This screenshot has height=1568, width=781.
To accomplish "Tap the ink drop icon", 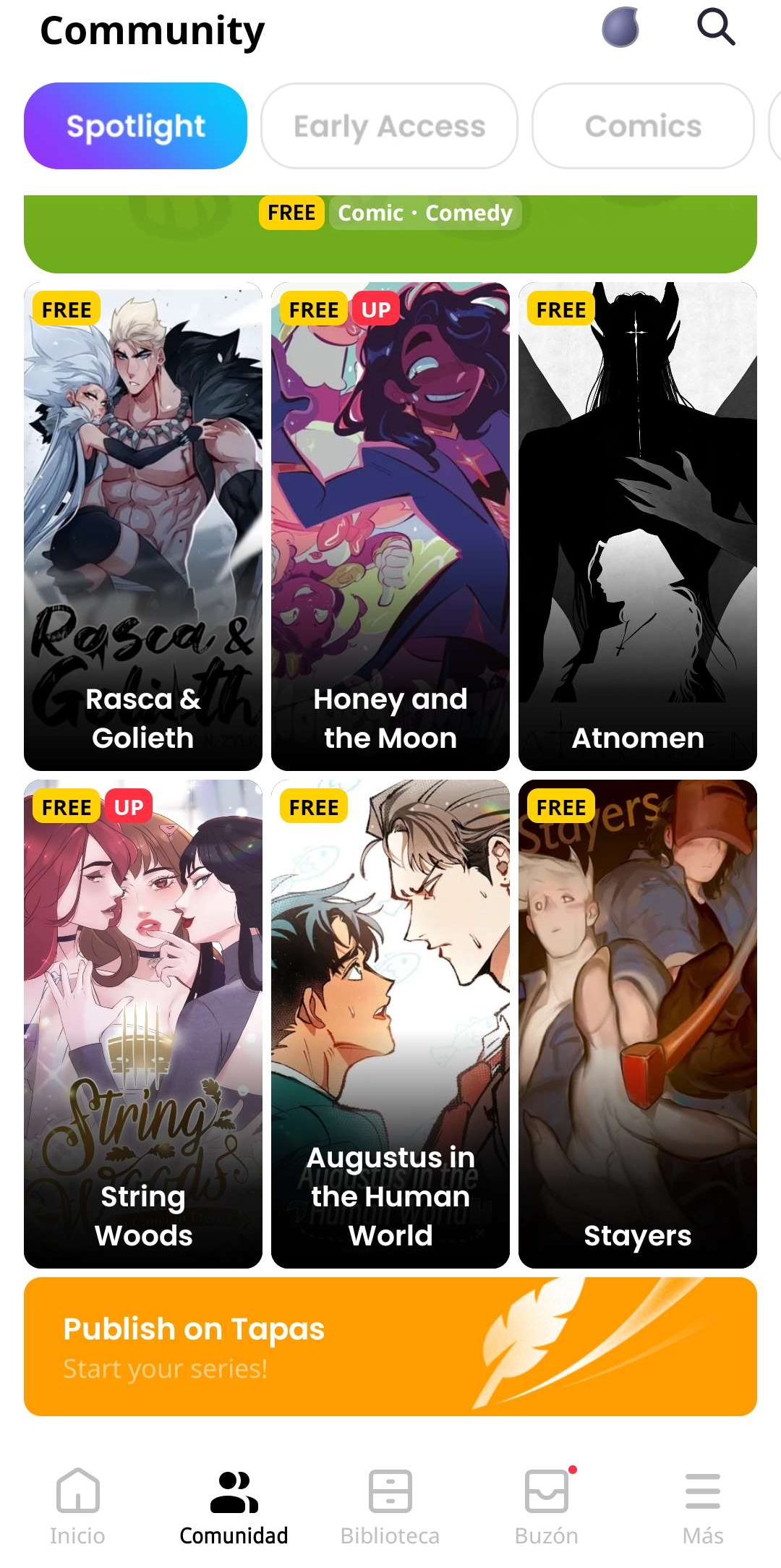I will [x=621, y=27].
